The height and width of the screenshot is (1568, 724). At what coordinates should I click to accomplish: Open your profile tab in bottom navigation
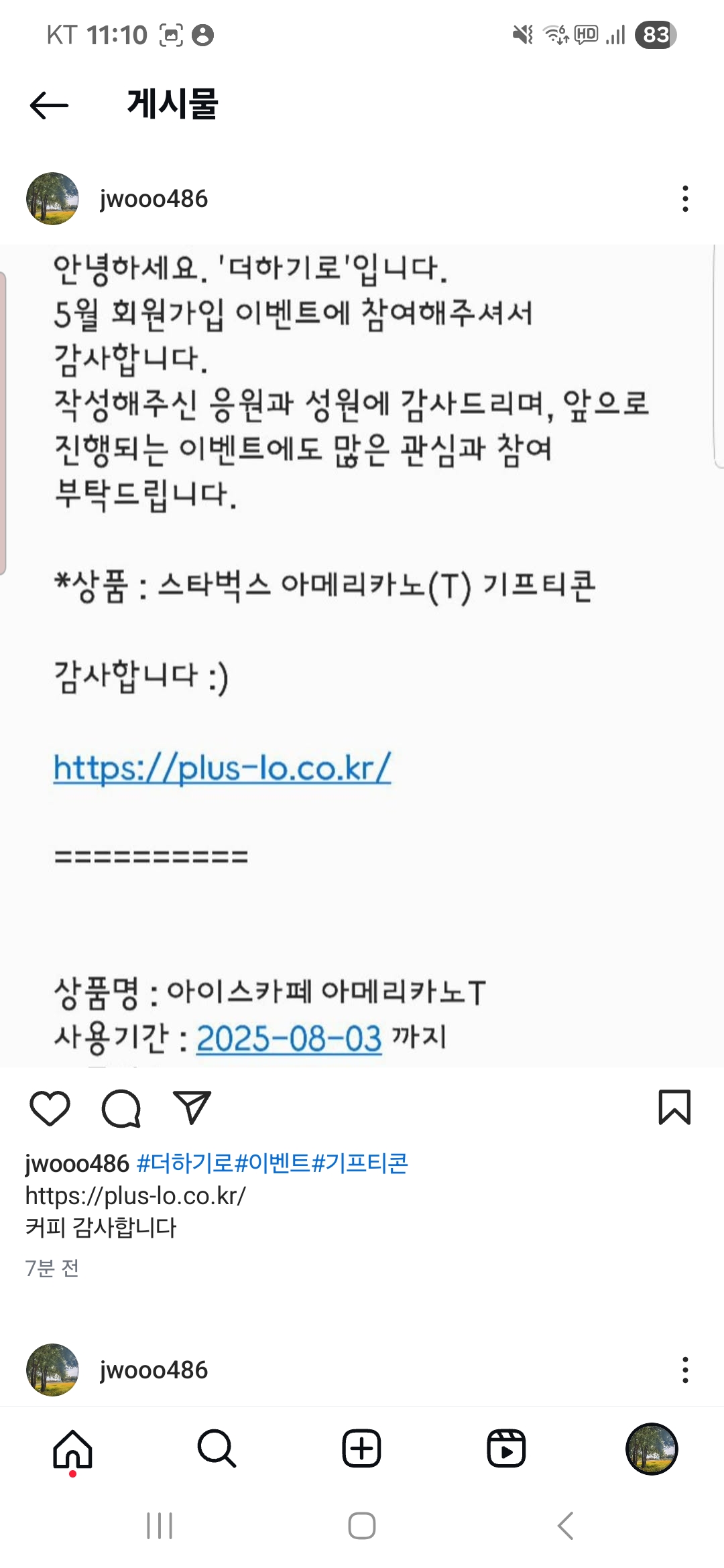651,1449
